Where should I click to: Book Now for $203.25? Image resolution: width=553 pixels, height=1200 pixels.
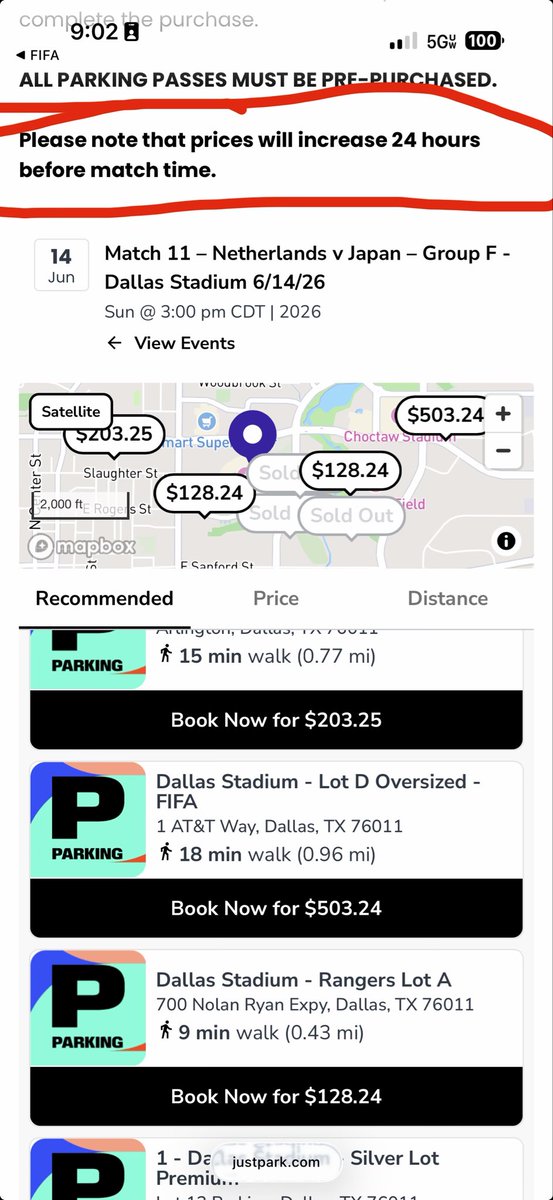click(276, 720)
